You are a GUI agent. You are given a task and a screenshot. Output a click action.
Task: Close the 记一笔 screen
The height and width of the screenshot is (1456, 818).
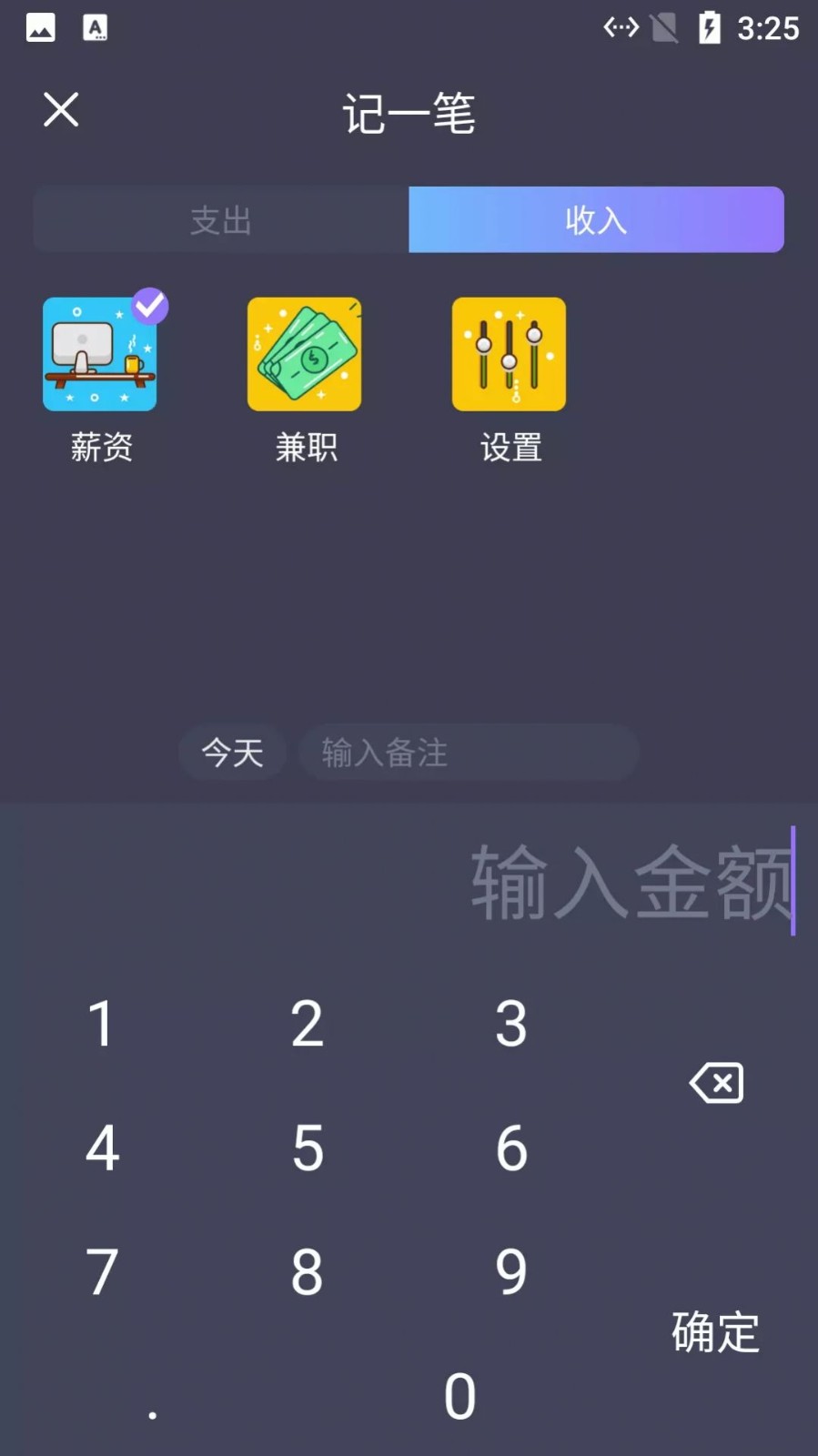(61, 110)
